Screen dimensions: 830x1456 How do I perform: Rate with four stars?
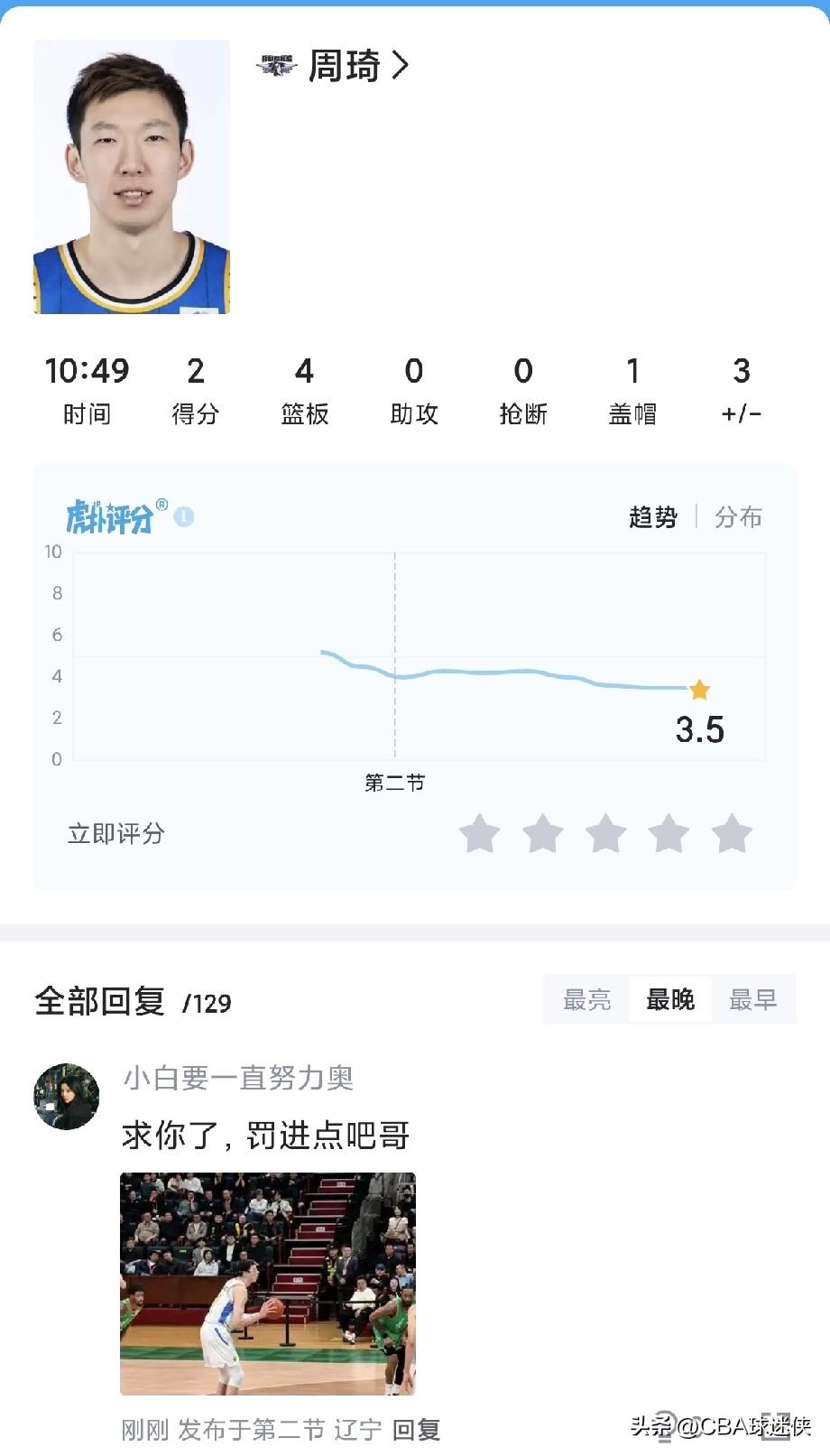click(669, 834)
